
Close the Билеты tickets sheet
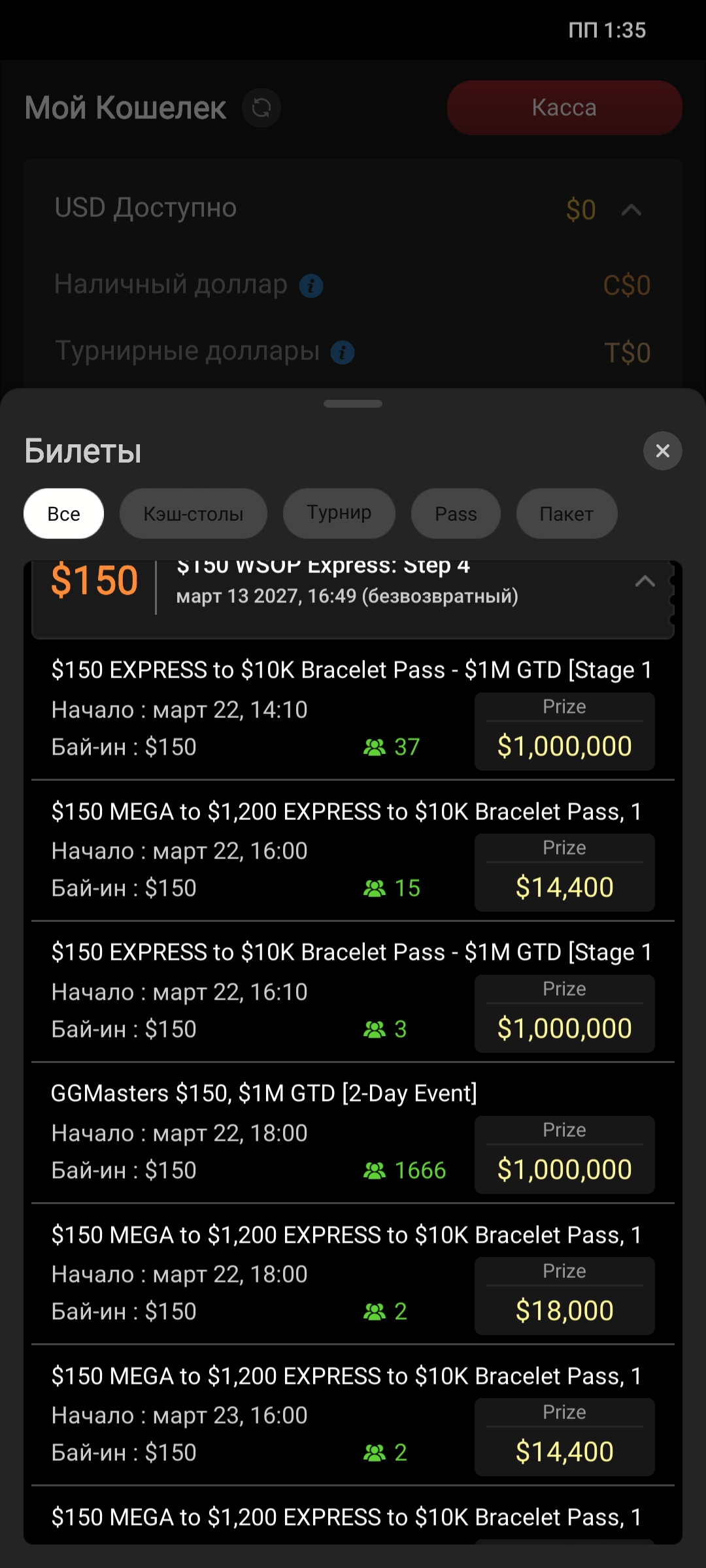662,451
